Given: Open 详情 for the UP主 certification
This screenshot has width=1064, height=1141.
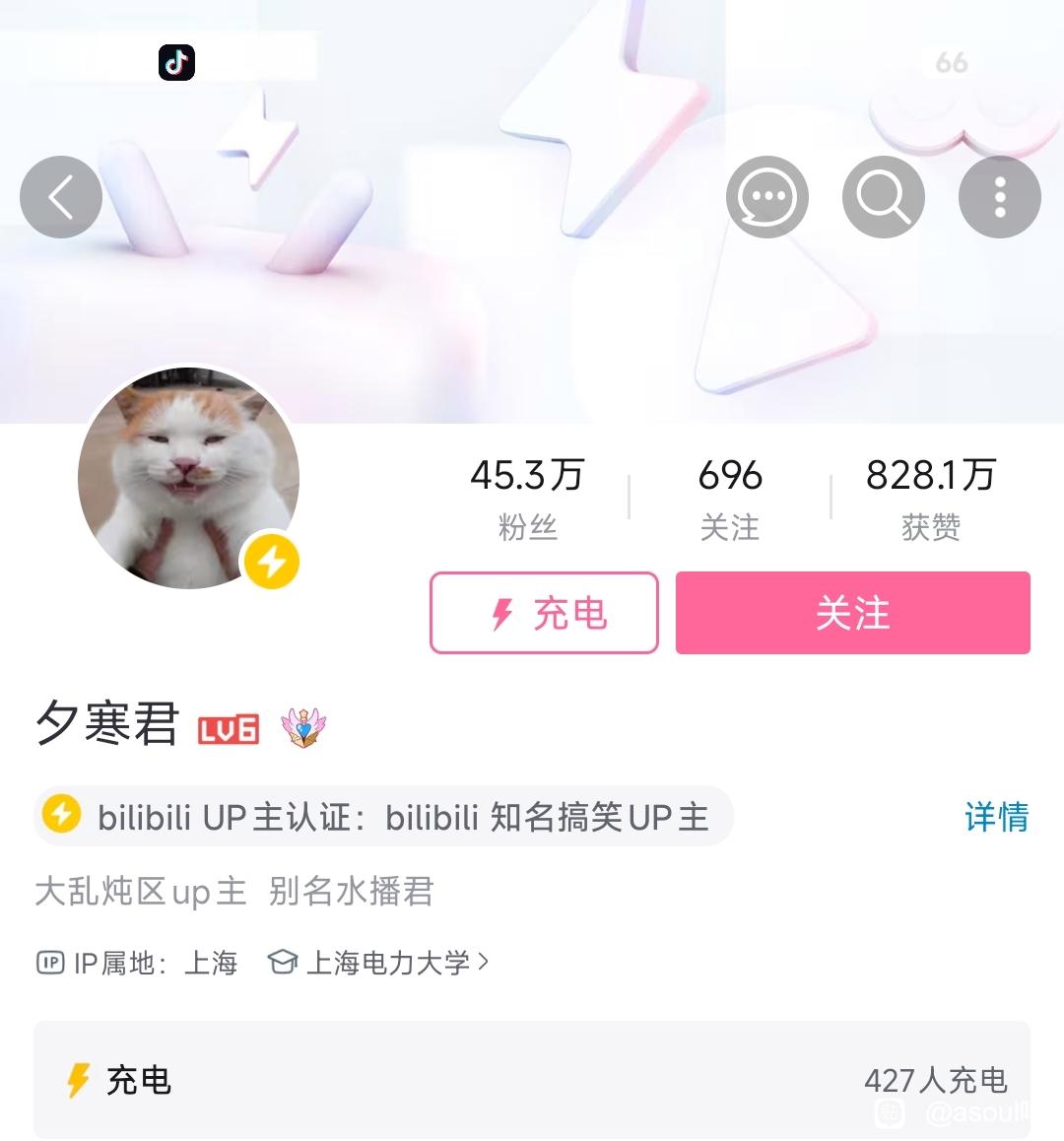Looking at the screenshot, I should pos(996,817).
